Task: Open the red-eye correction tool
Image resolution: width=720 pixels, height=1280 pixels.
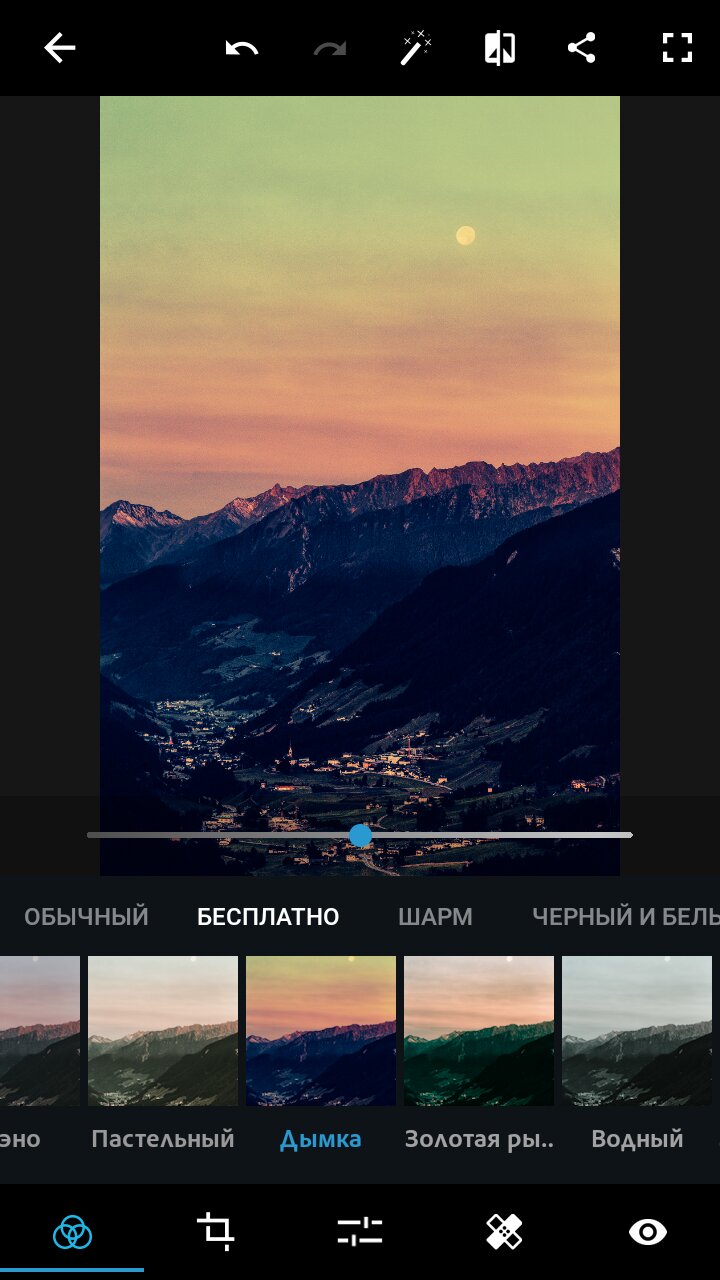Action: [648, 1232]
